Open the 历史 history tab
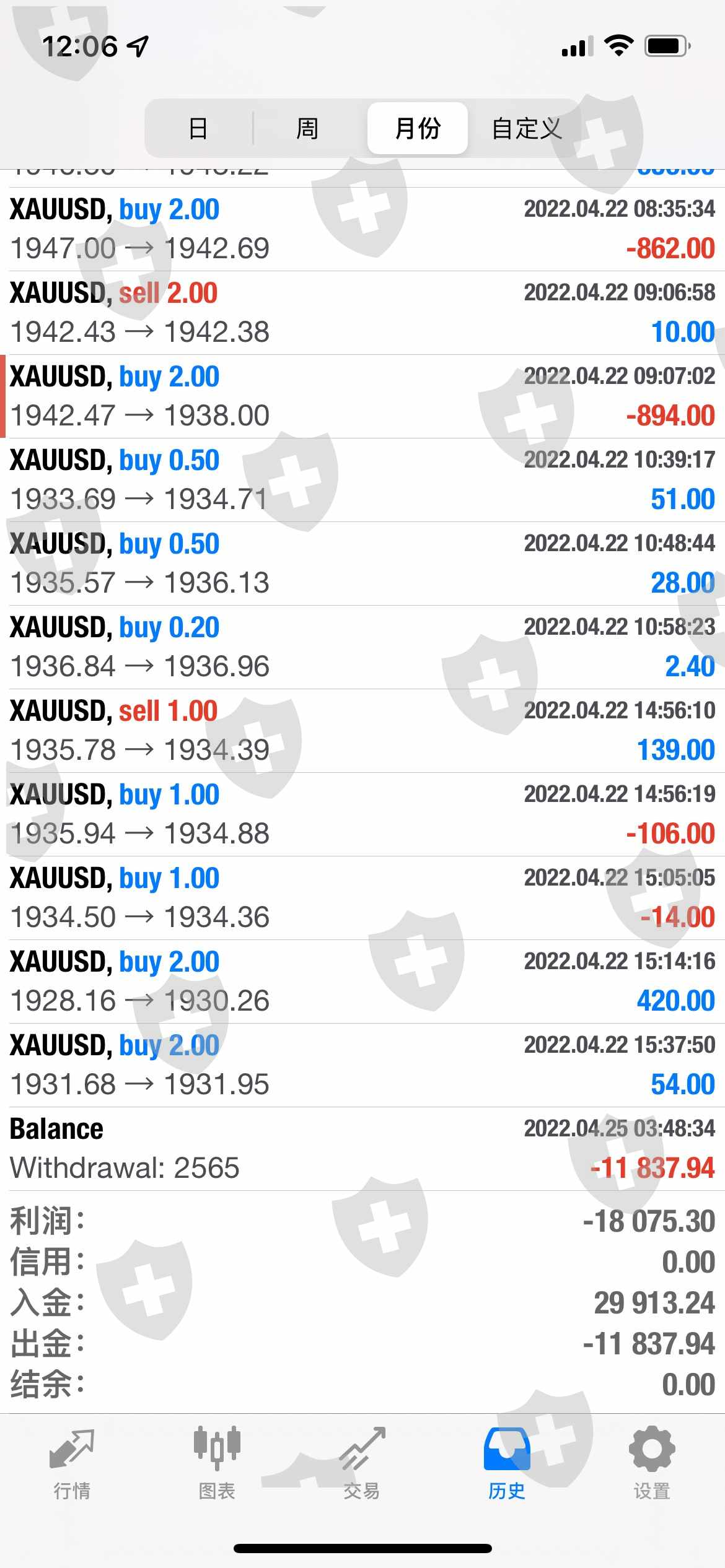 point(507,1464)
